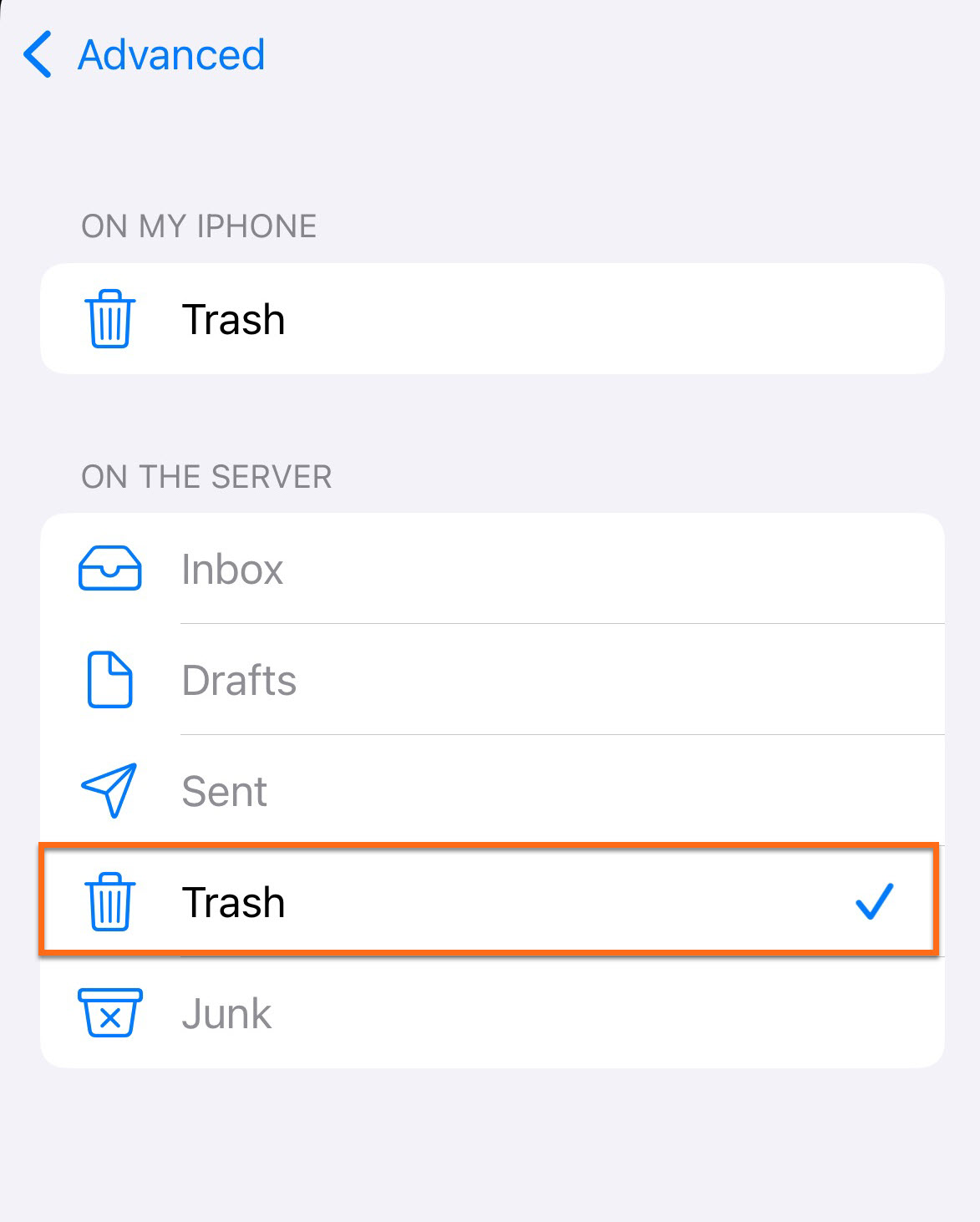Select the Sent paper plane icon
This screenshot has height=1222, width=980.
(x=109, y=790)
